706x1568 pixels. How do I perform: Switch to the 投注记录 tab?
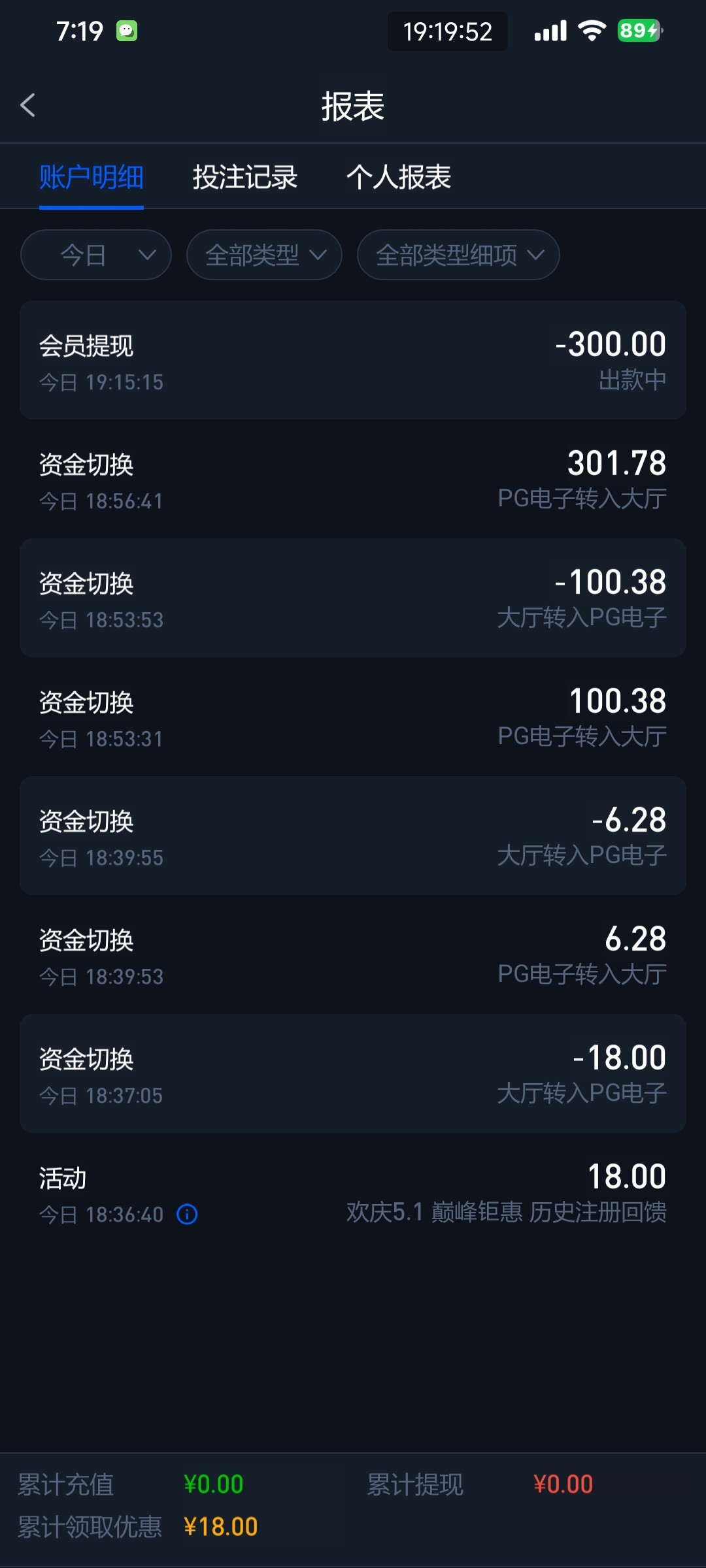(x=245, y=177)
